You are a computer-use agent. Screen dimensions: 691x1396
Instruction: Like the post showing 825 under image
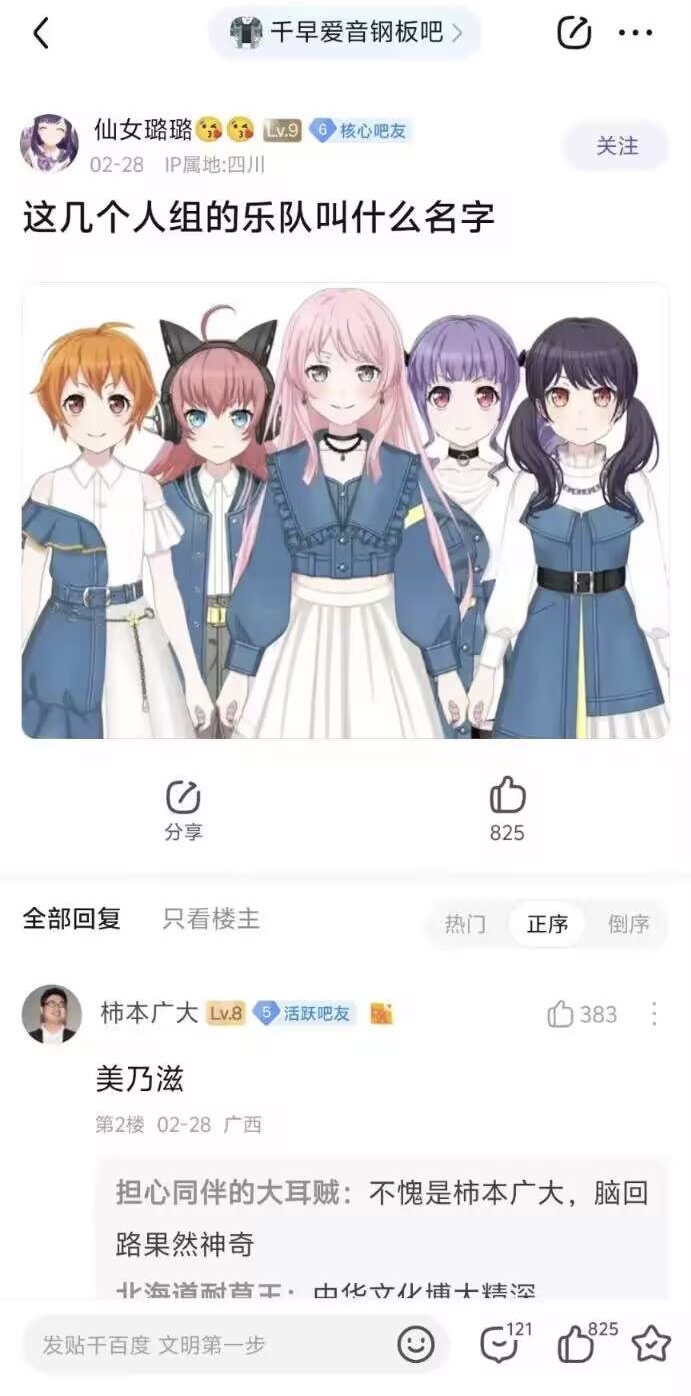click(x=507, y=809)
